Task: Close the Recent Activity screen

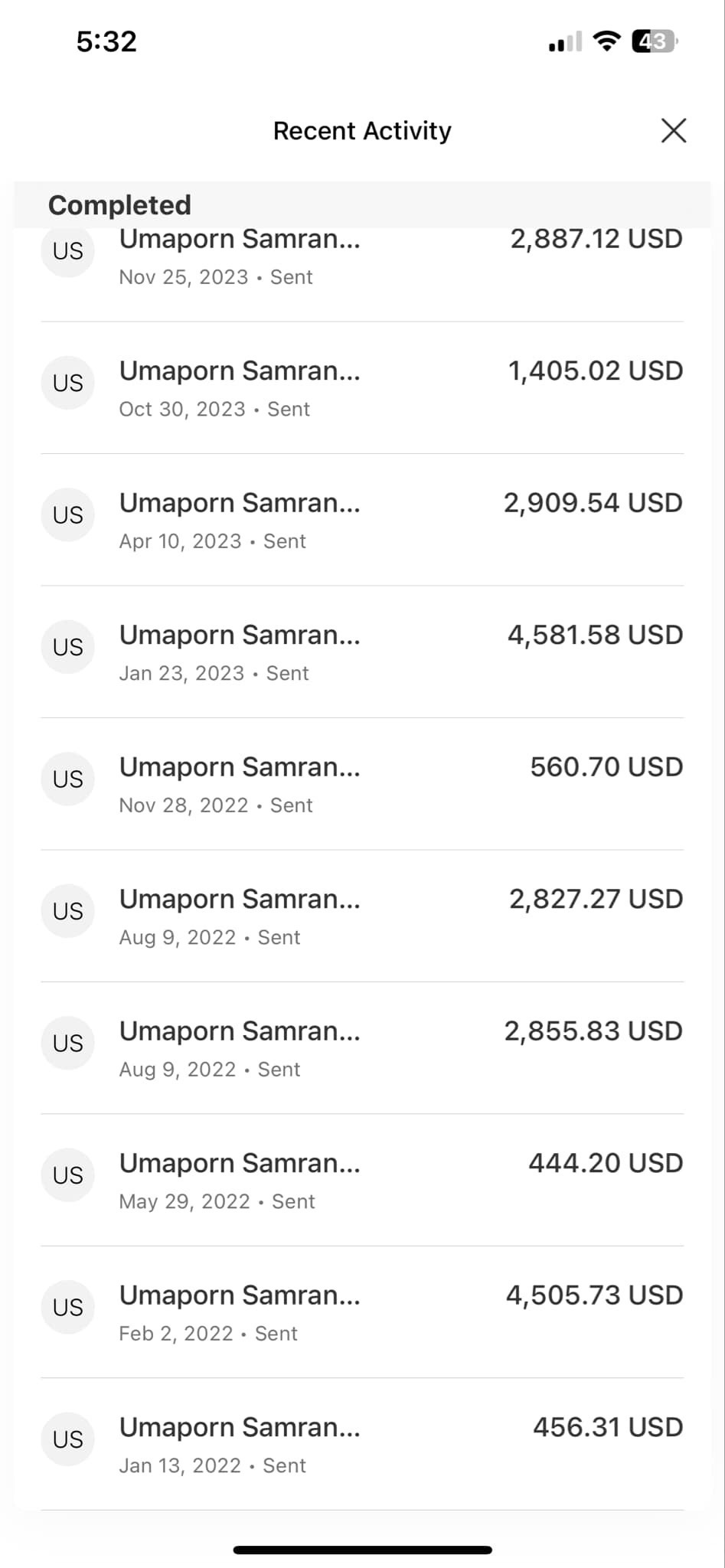Action: coord(673,131)
